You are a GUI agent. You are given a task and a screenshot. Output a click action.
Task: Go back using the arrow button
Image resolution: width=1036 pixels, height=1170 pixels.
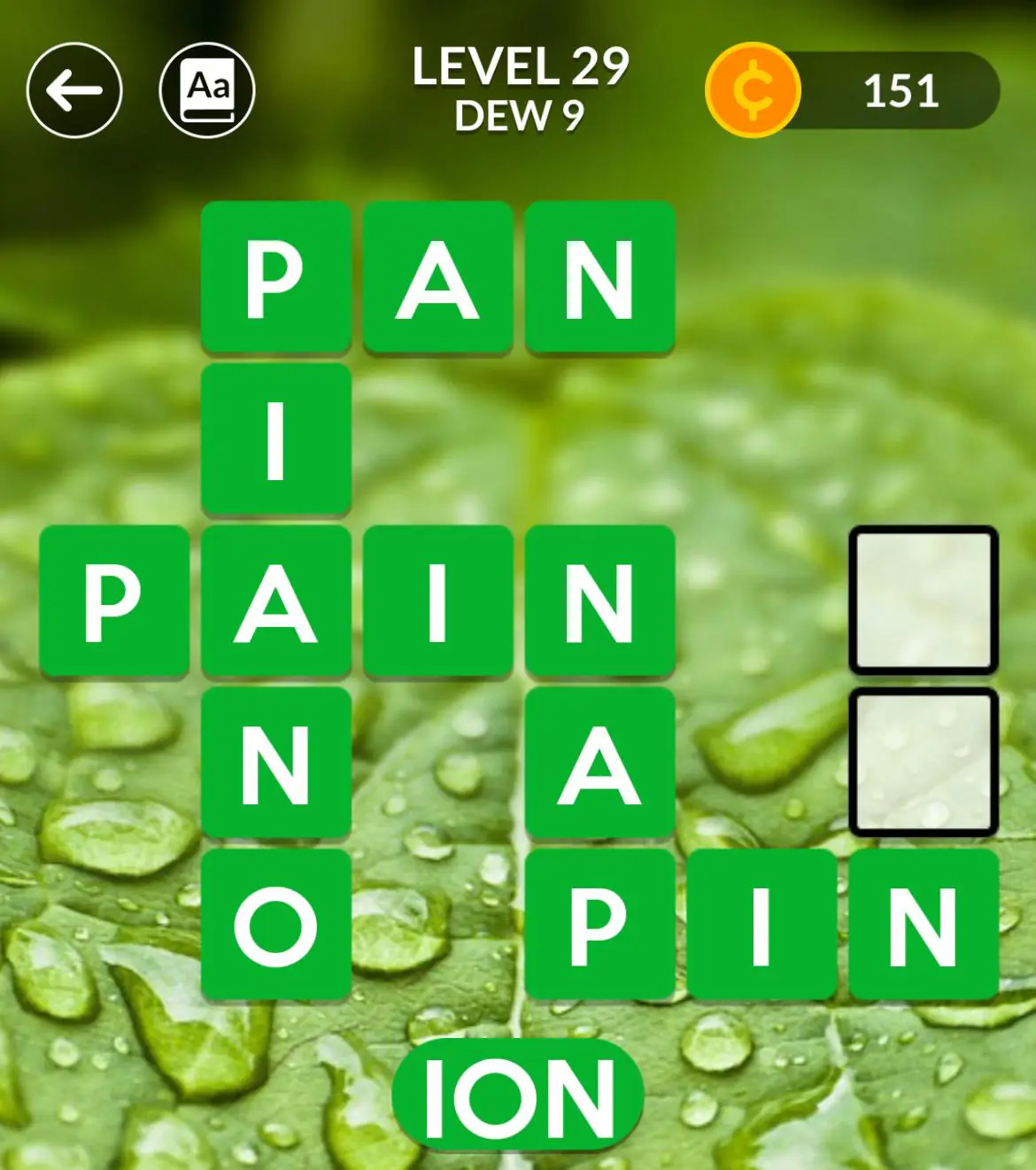coord(74,90)
